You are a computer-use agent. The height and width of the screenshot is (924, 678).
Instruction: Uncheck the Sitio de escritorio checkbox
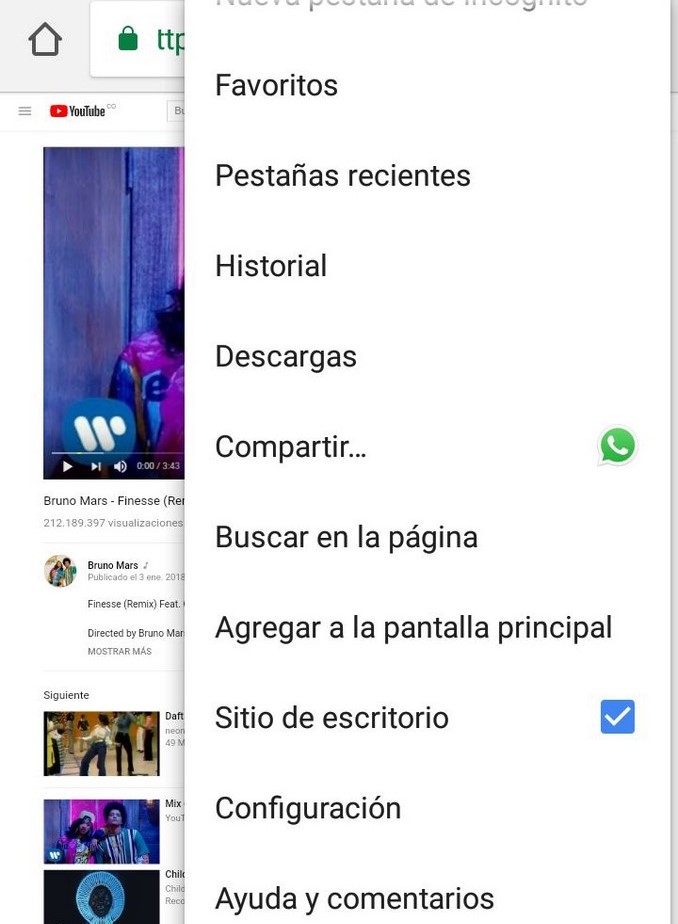tap(617, 717)
